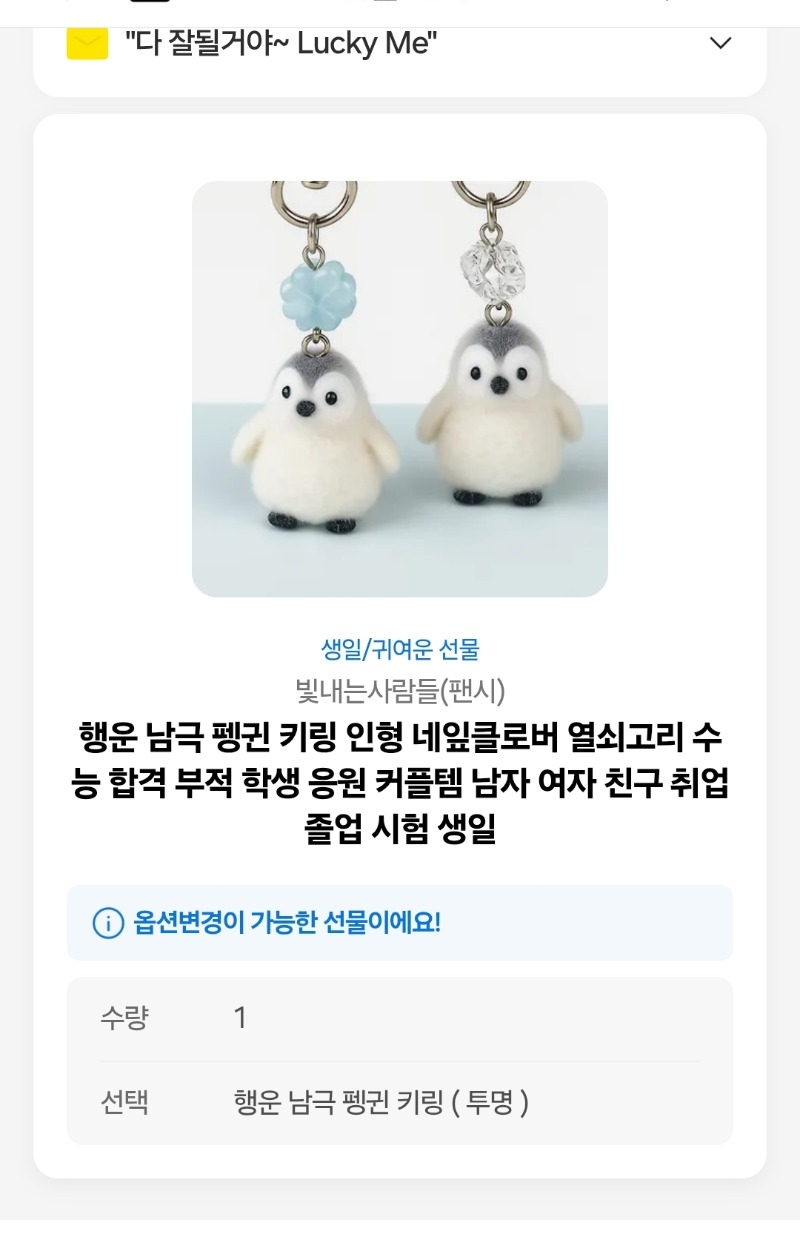Open the penguin keyring product image

click(400, 389)
